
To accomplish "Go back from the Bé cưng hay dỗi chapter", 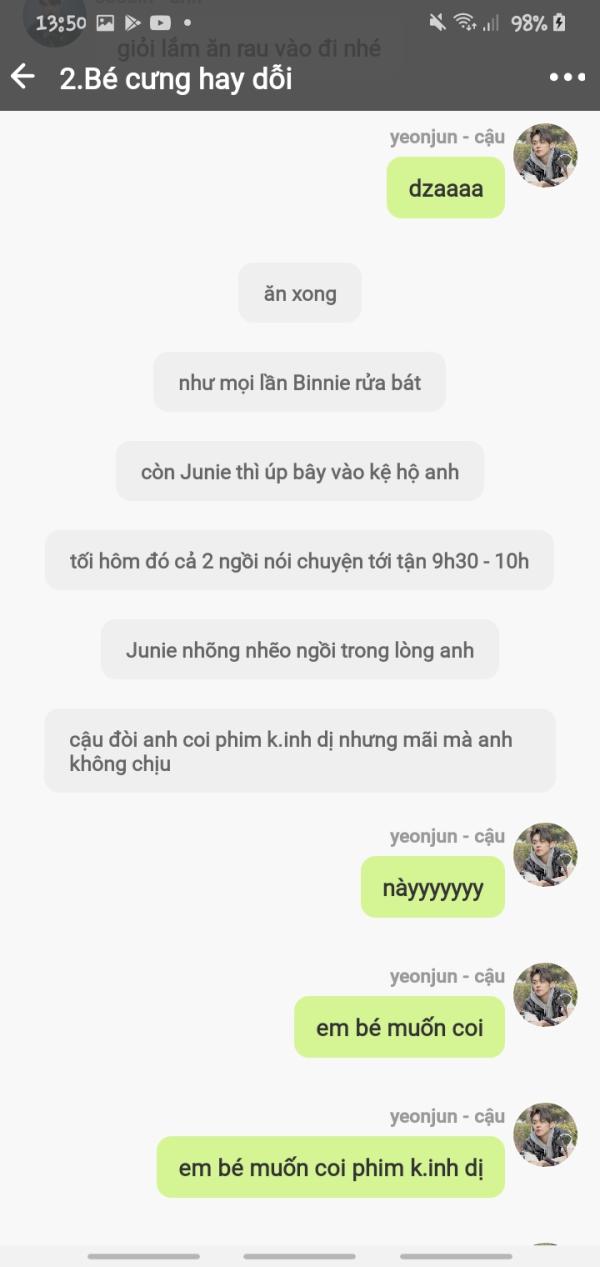I will 23,77.
